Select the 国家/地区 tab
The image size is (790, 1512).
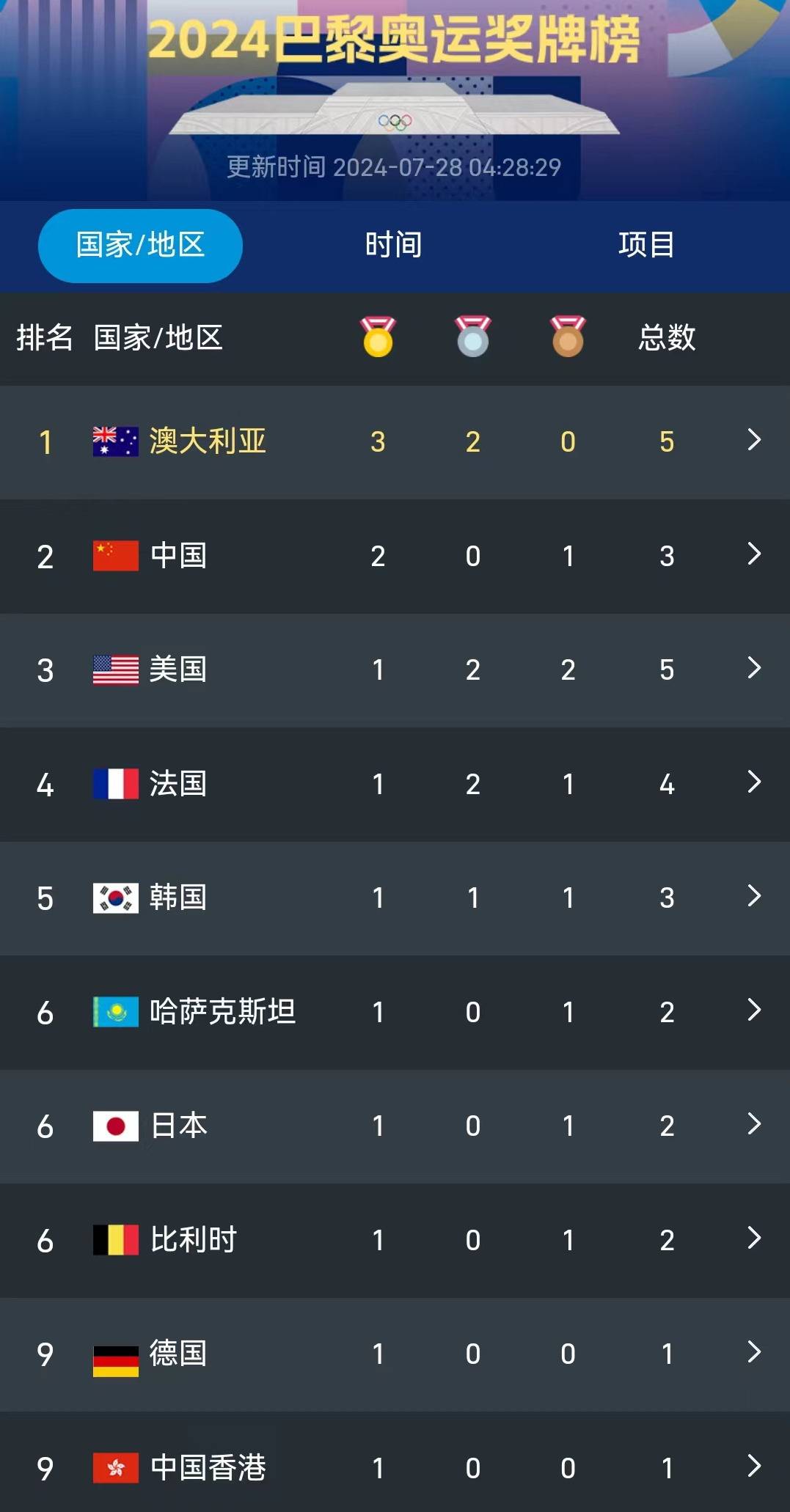tap(140, 246)
